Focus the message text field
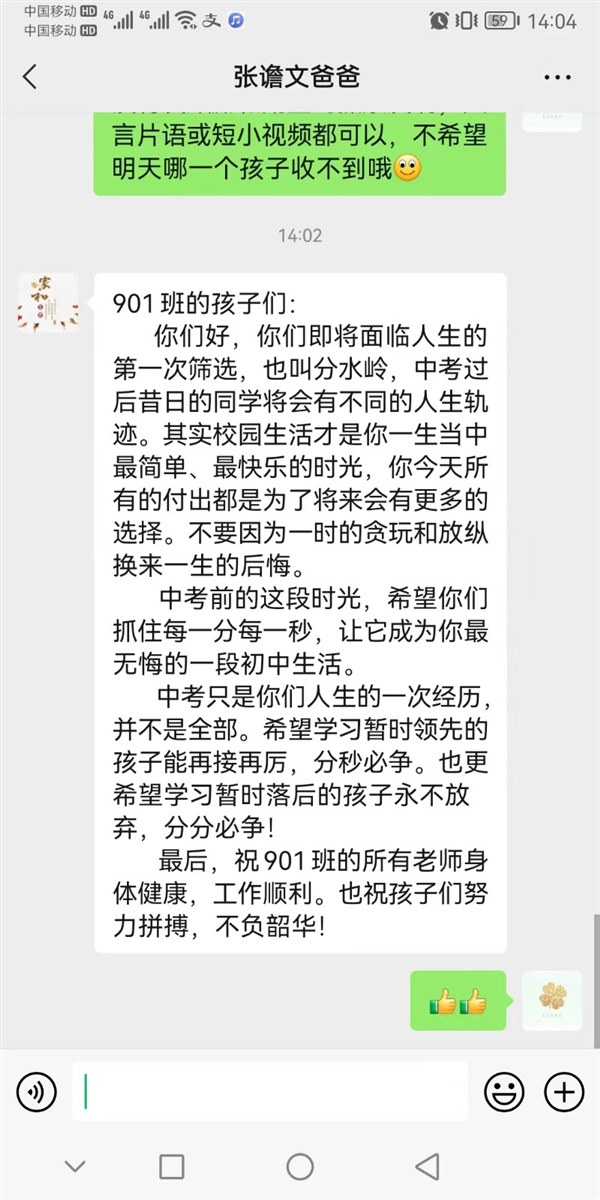Viewport: 600px width, 1200px height. pos(270,1091)
